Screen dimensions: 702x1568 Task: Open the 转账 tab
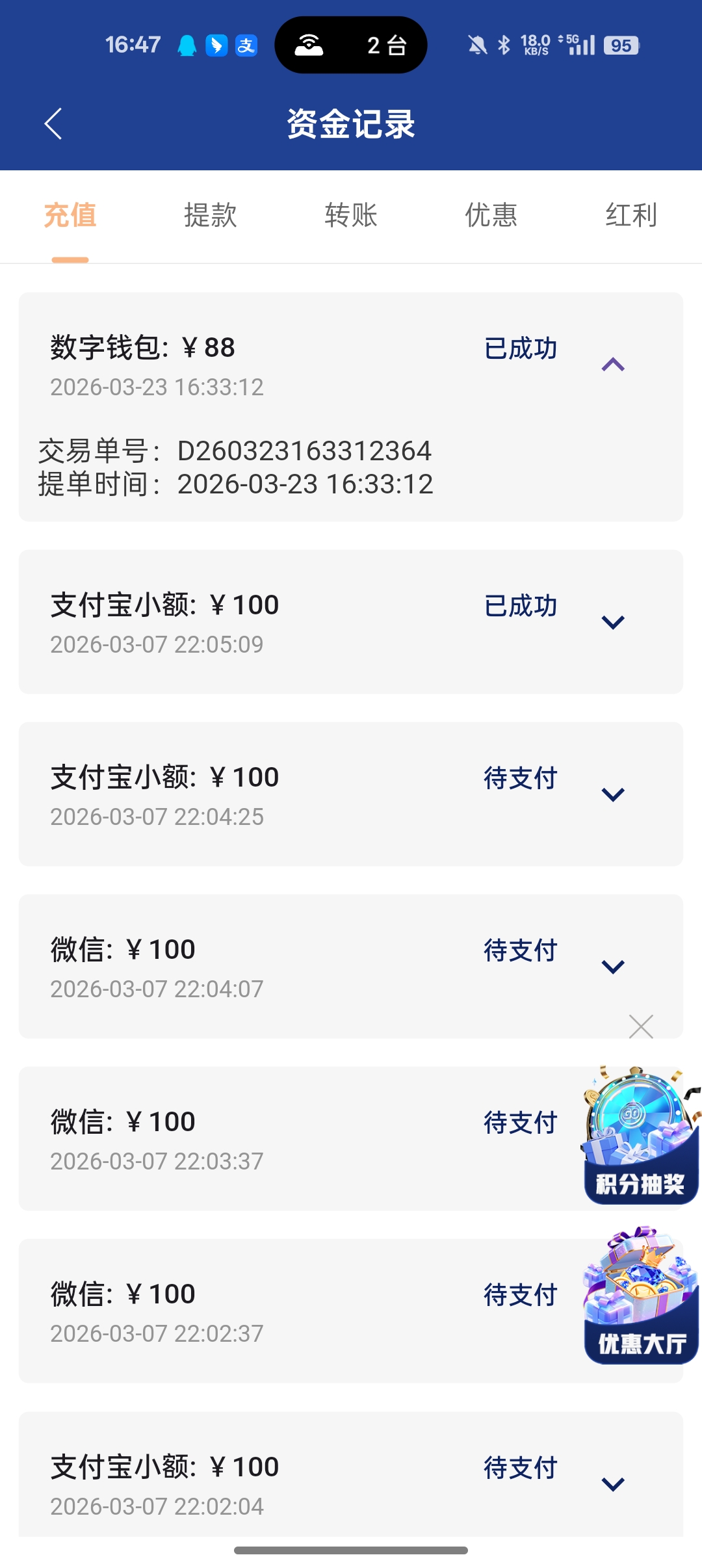(x=351, y=216)
